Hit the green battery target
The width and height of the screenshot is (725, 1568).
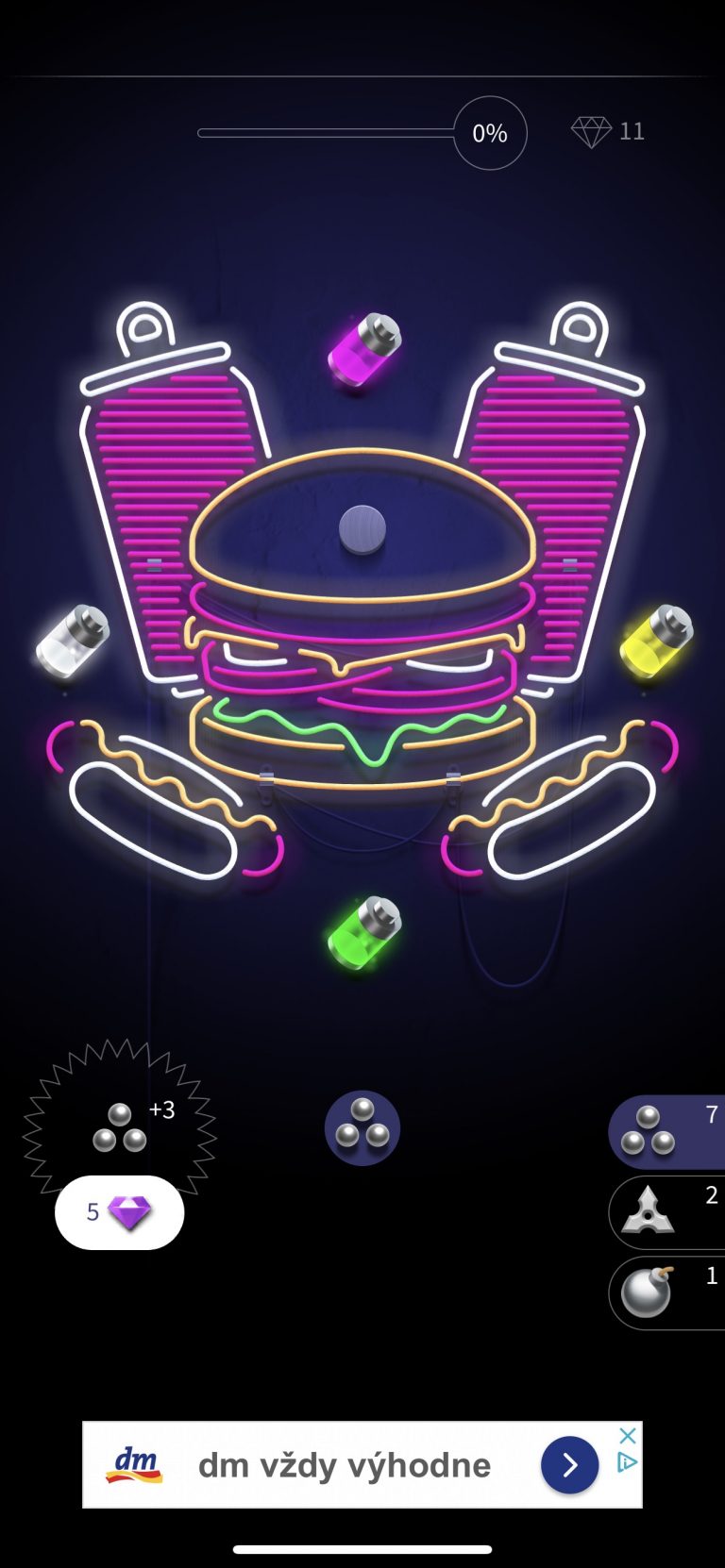[x=364, y=933]
